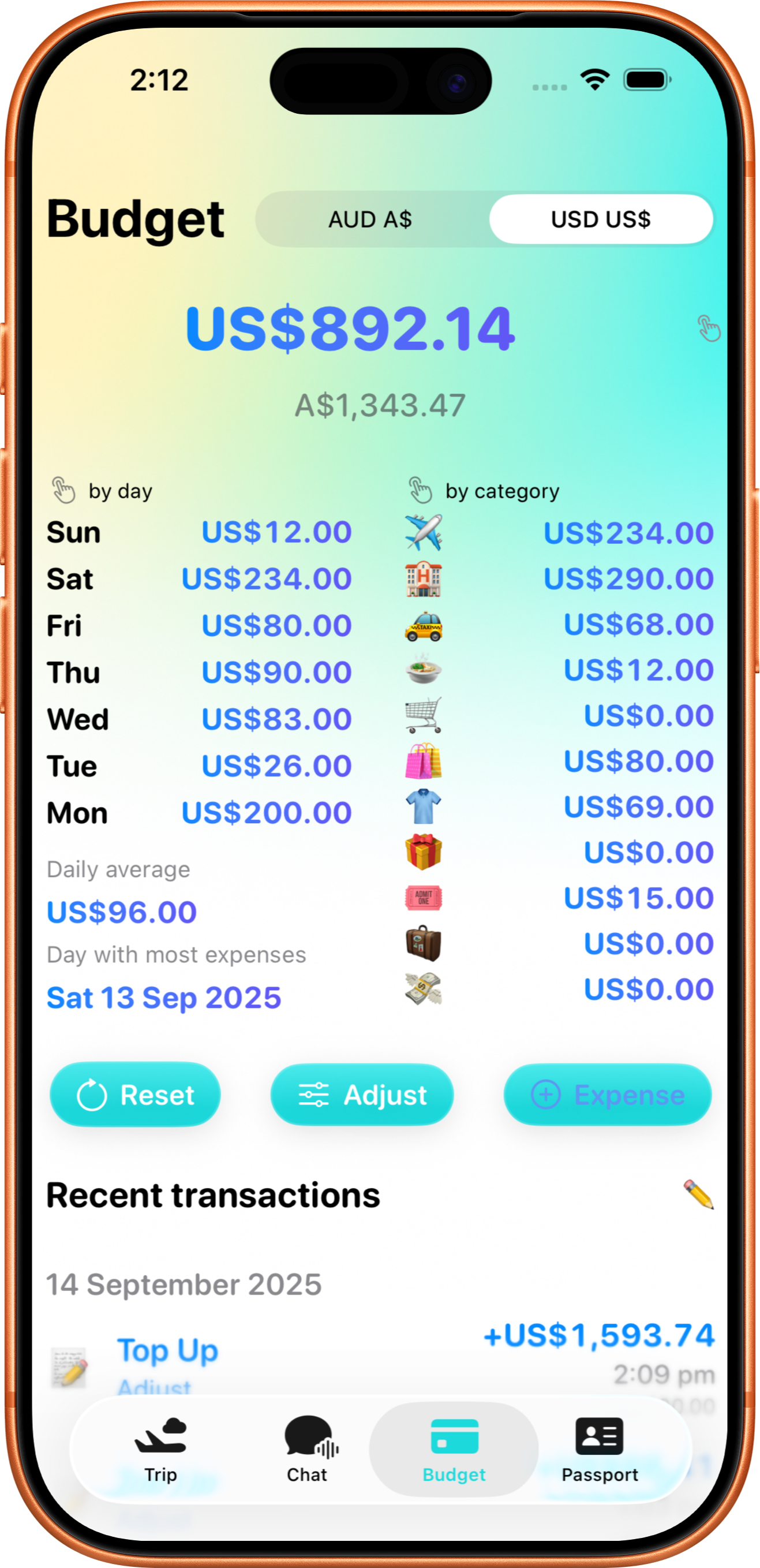The image size is (760, 1568).
Task: Open the groceries cart category
Action: 425,716
